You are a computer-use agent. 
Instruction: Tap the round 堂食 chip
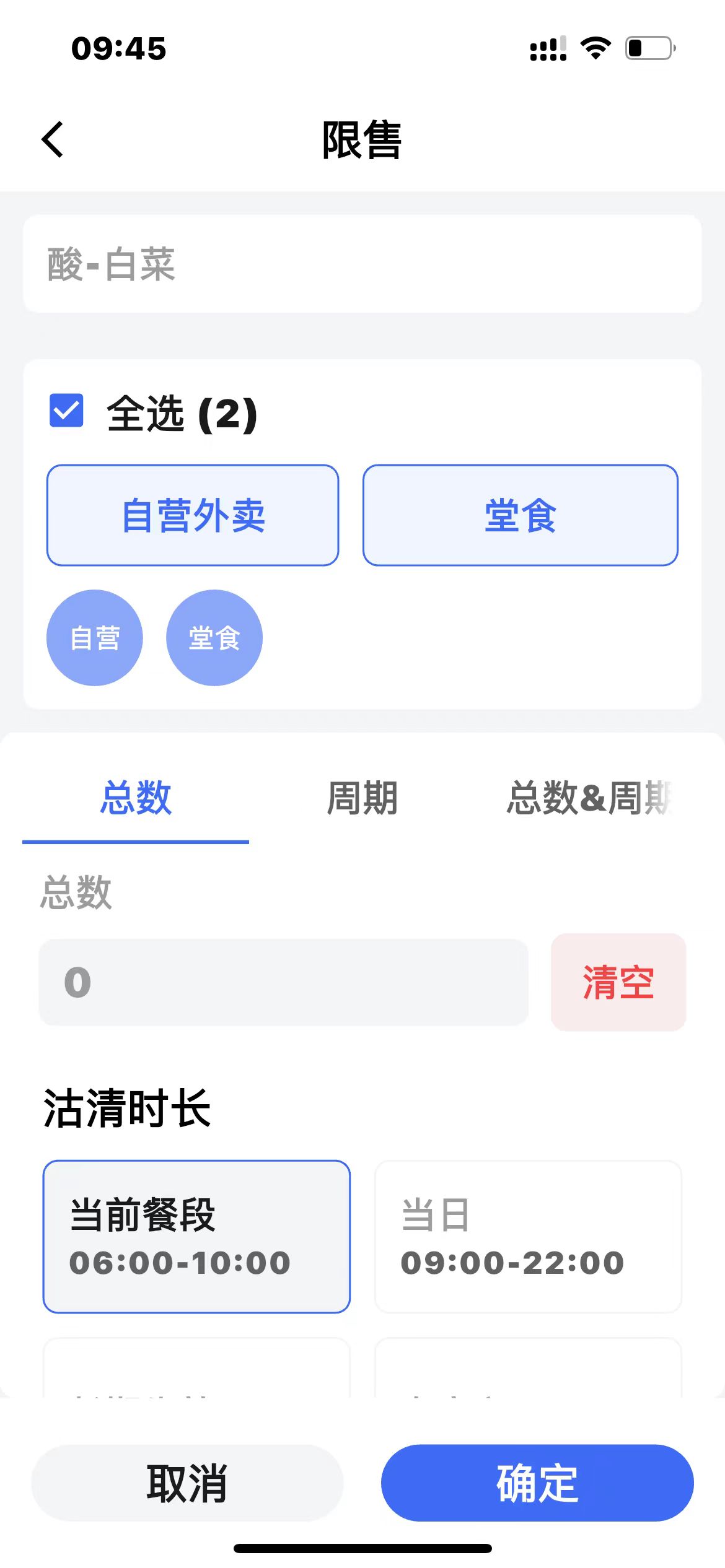click(x=214, y=638)
